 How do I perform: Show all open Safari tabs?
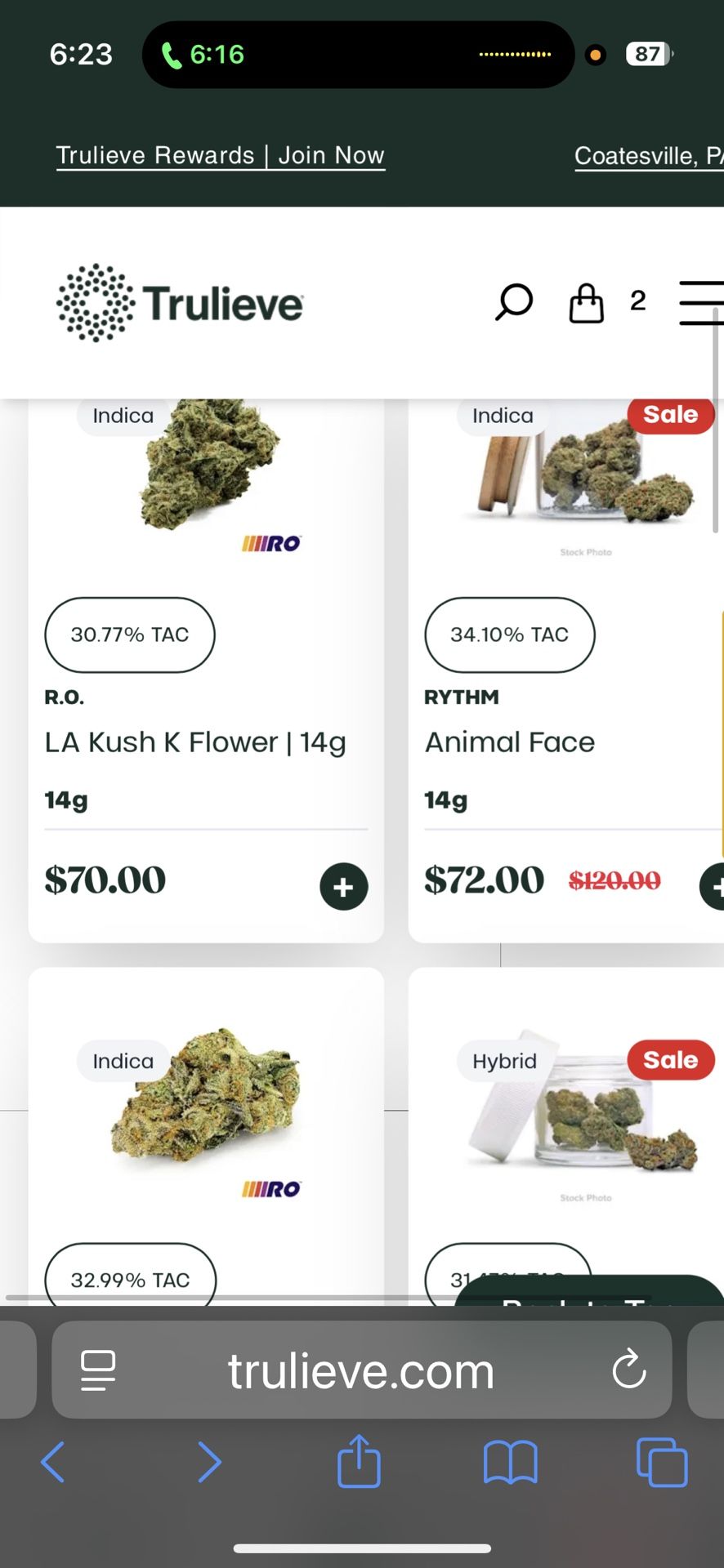(x=661, y=1462)
